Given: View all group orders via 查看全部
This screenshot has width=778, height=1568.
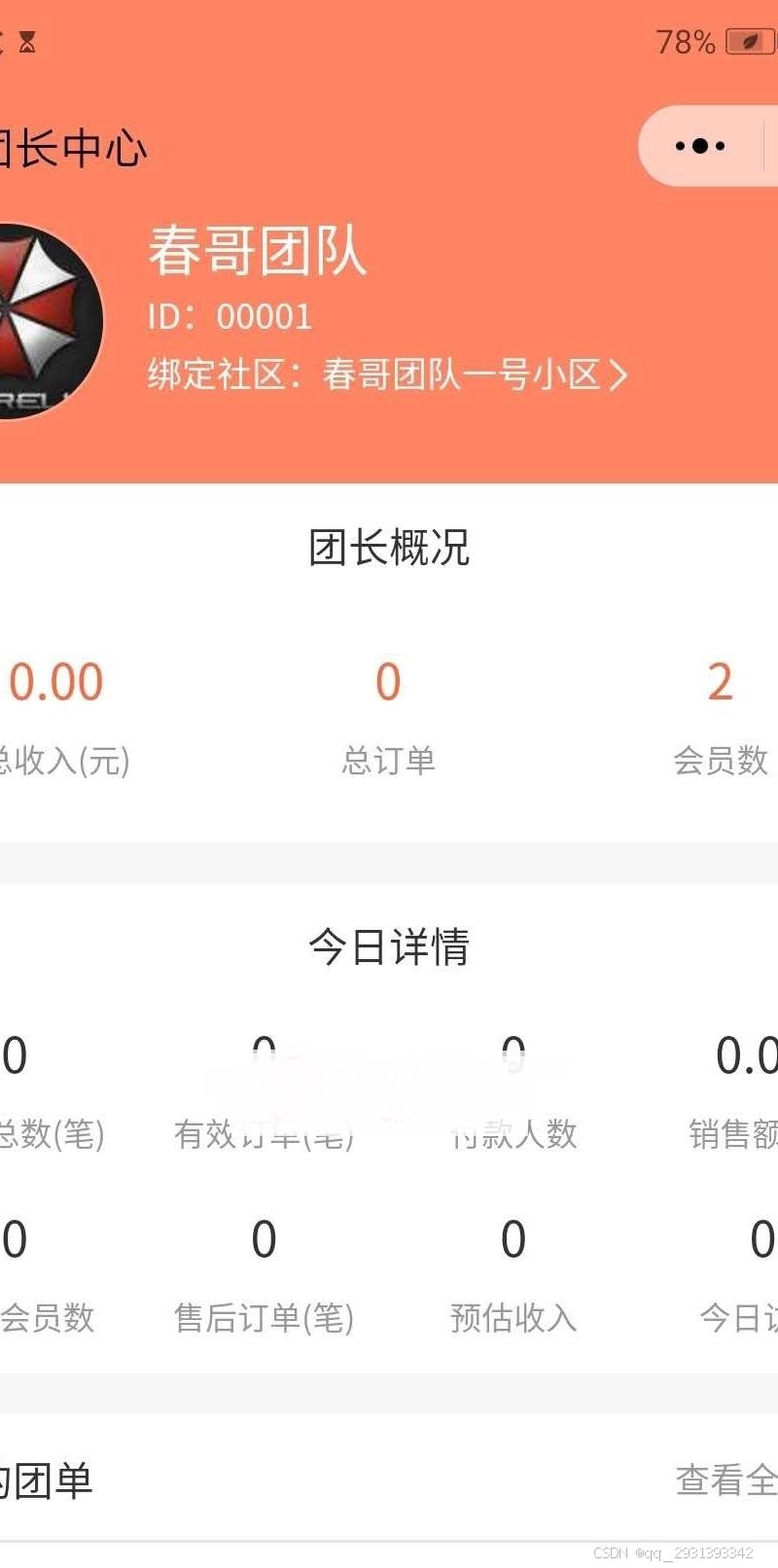Looking at the screenshot, I should (727, 1480).
